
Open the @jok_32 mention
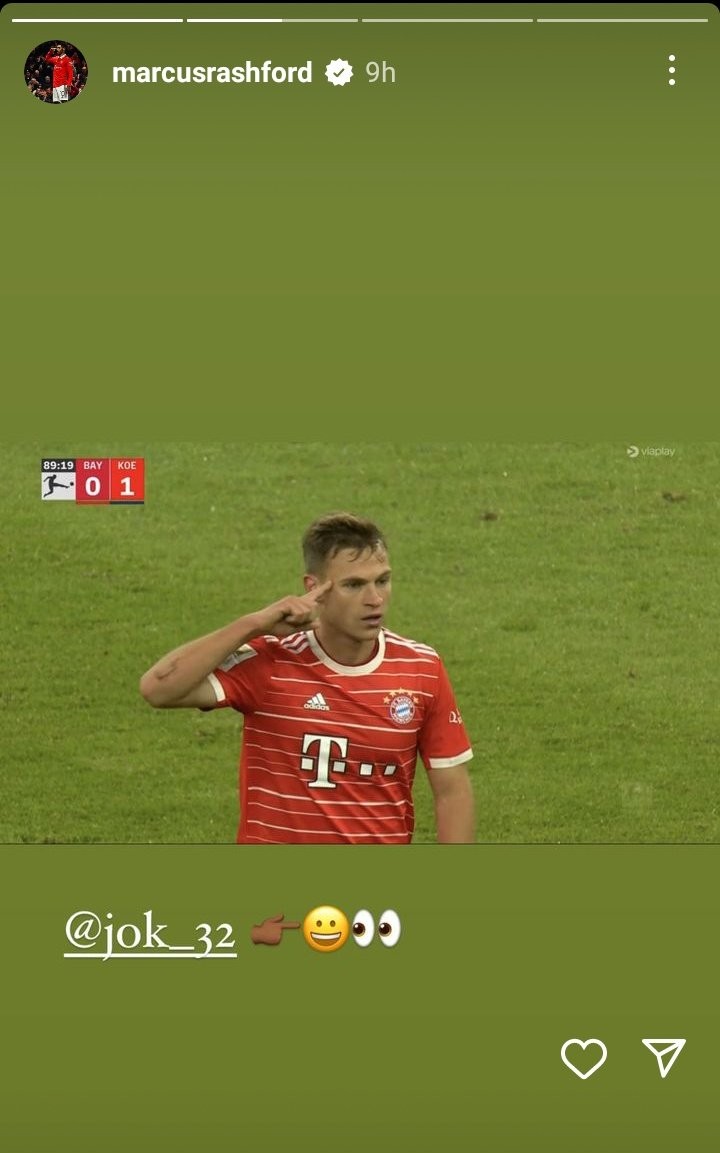(150, 932)
